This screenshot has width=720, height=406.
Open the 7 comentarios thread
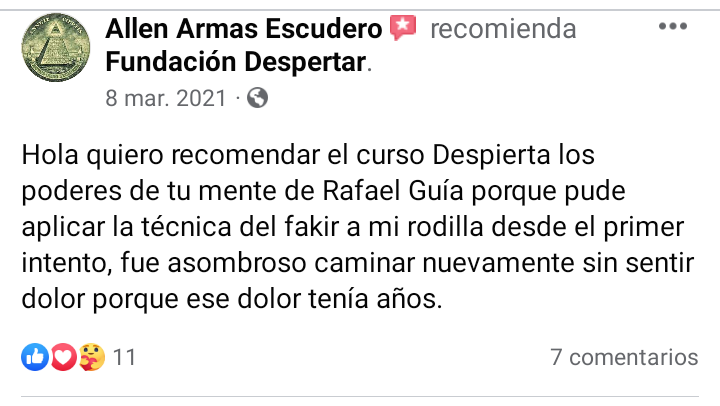[x=624, y=357]
